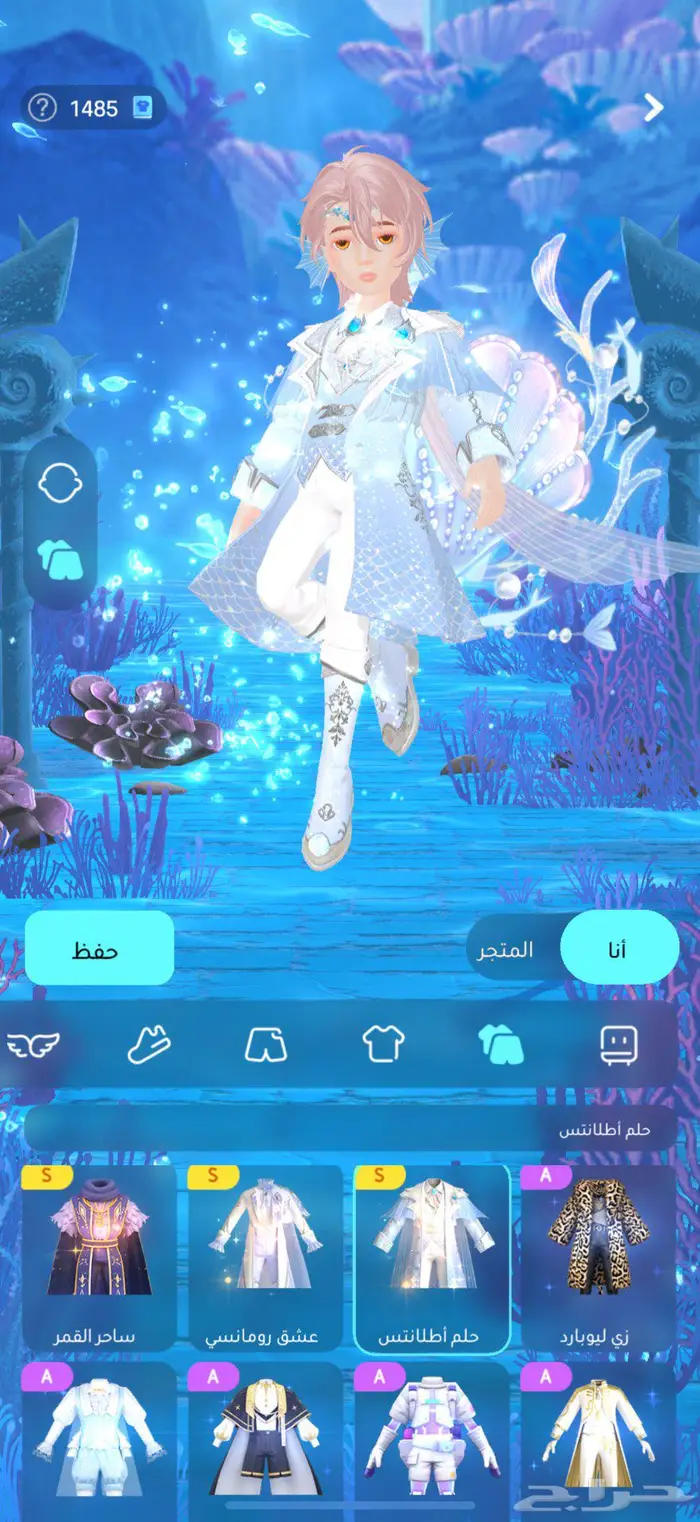Open the wings accessories category
The width and height of the screenshot is (700, 1522).
point(33,1045)
